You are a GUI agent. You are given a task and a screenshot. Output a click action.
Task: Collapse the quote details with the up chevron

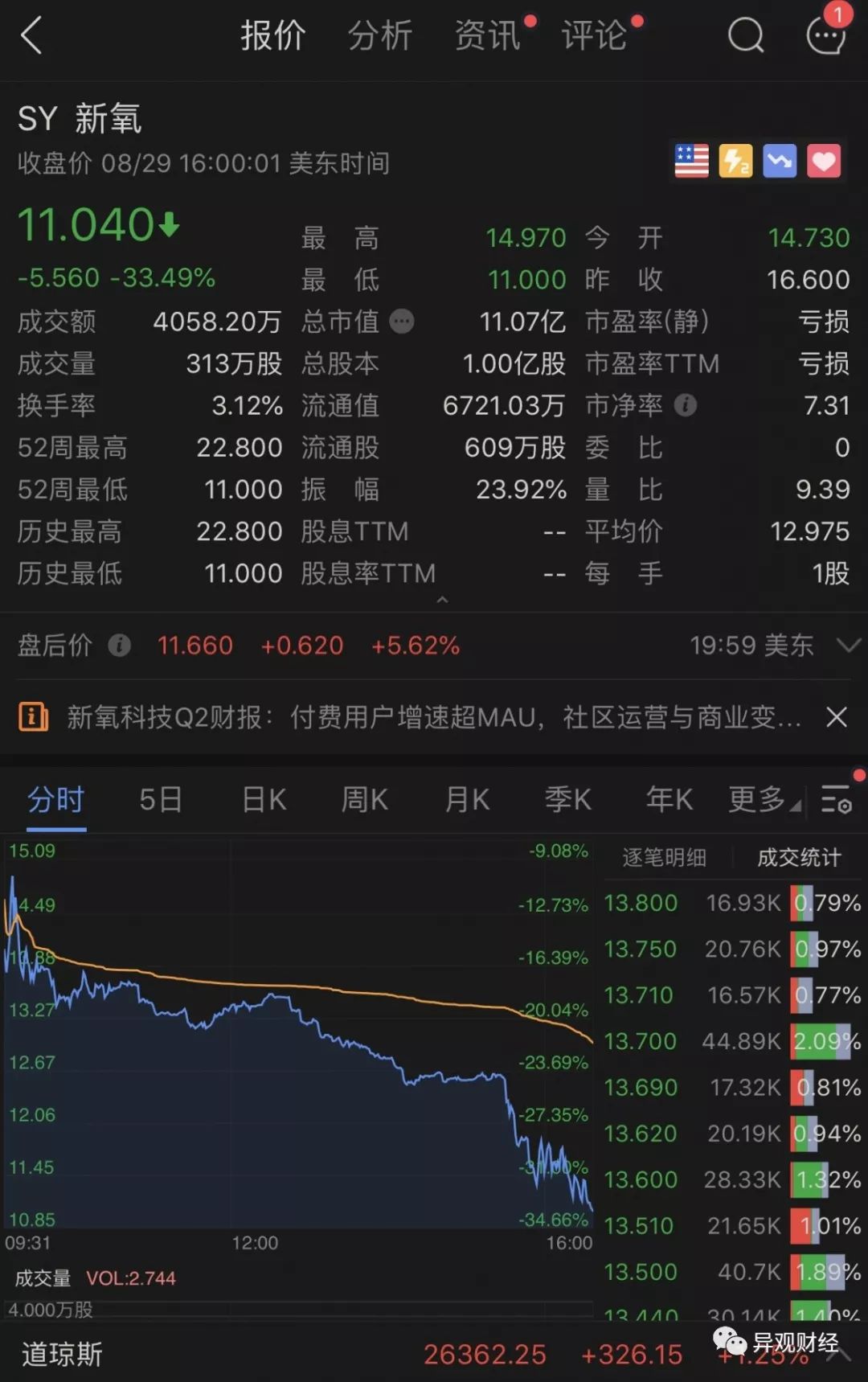click(x=442, y=600)
